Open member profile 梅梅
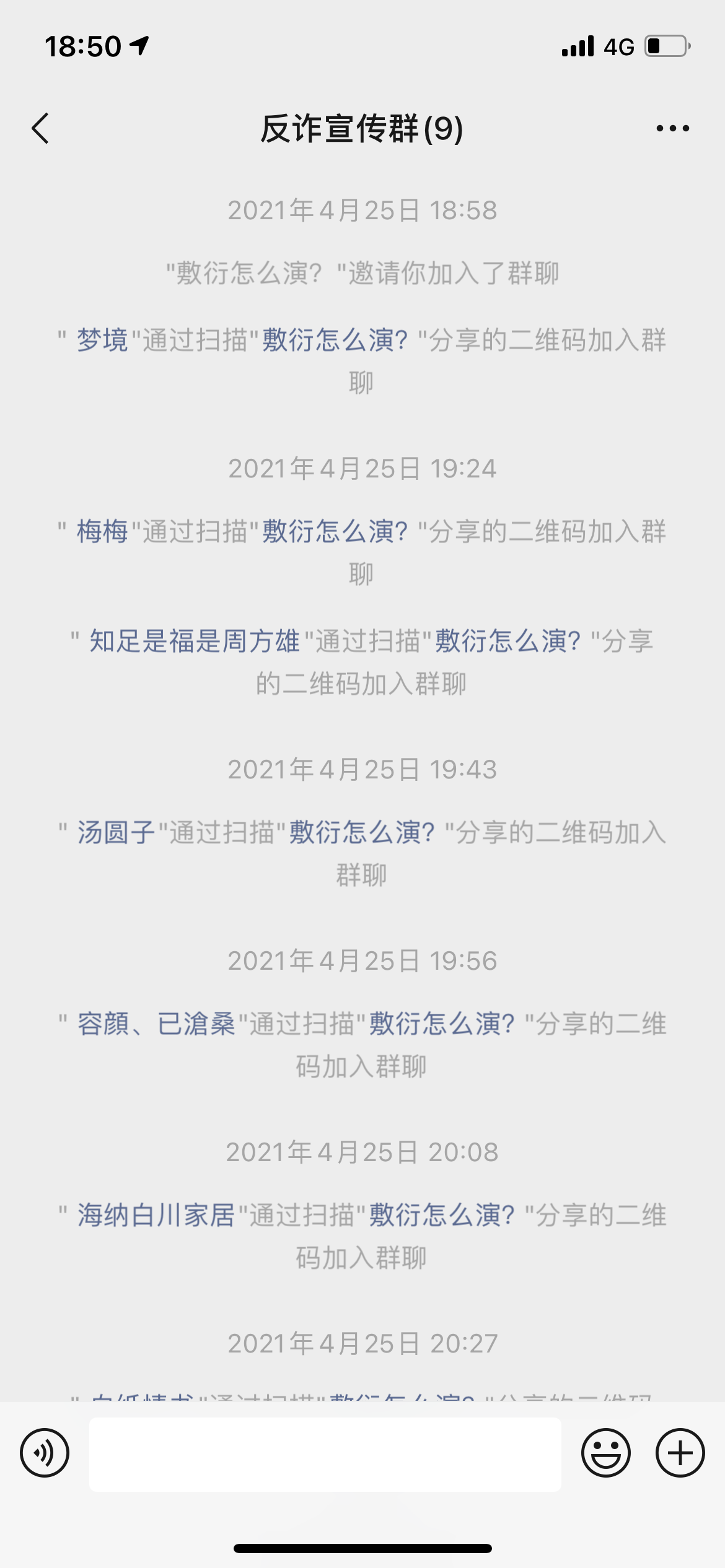The width and height of the screenshot is (725, 1568). (x=102, y=532)
